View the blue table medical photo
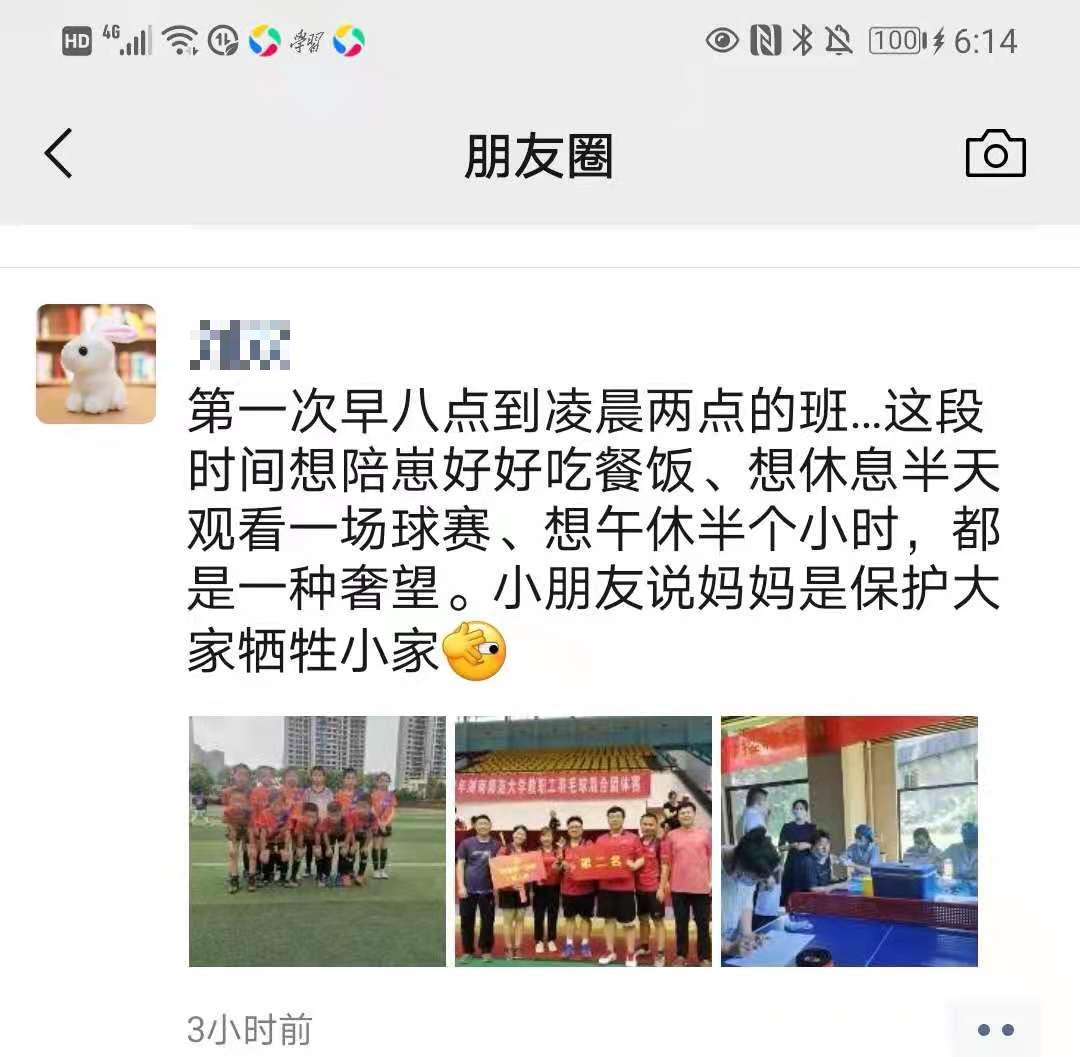The height and width of the screenshot is (1057, 1080). click(849, 841)
